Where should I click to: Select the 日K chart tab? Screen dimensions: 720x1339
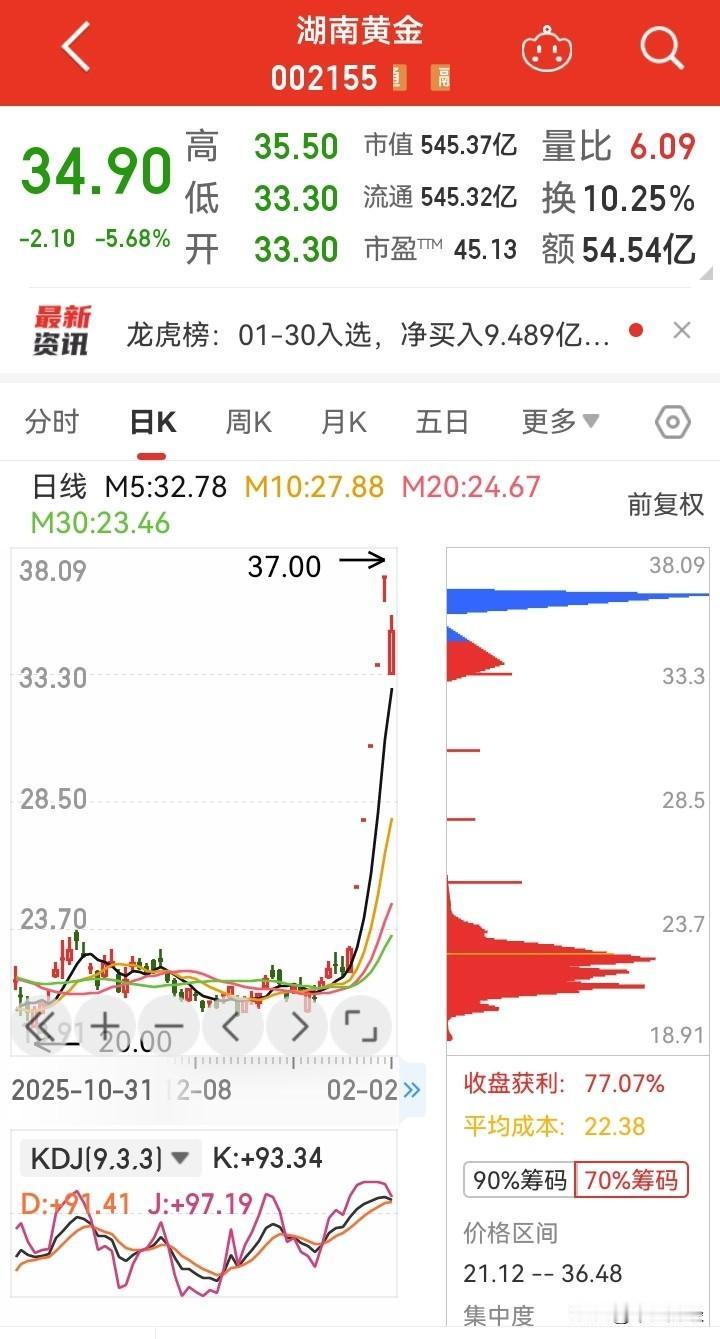tap(153, 422)
